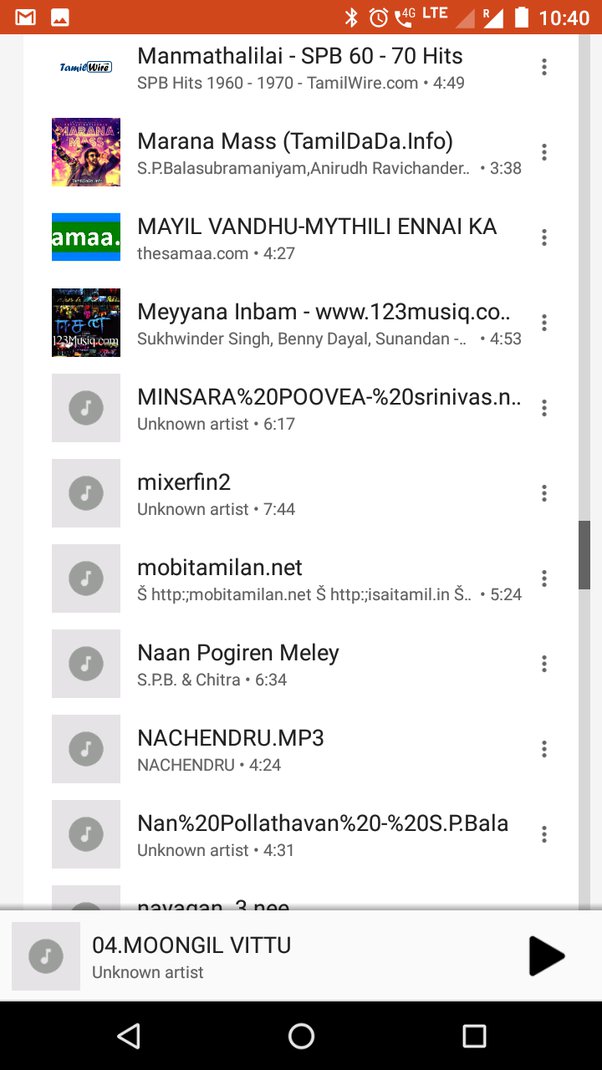The width and height of the screenshot is (602, 1070).
Task: Open the Marana Mass song
Action: (300, 152)
